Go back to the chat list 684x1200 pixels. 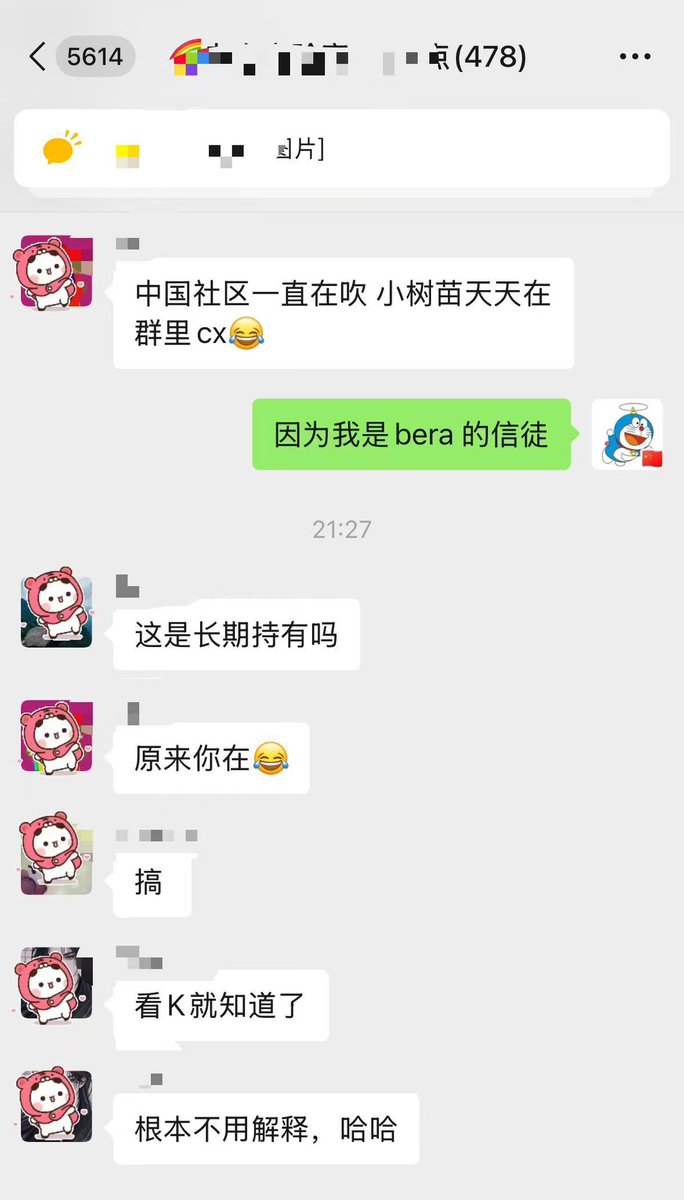coord(38,57)
